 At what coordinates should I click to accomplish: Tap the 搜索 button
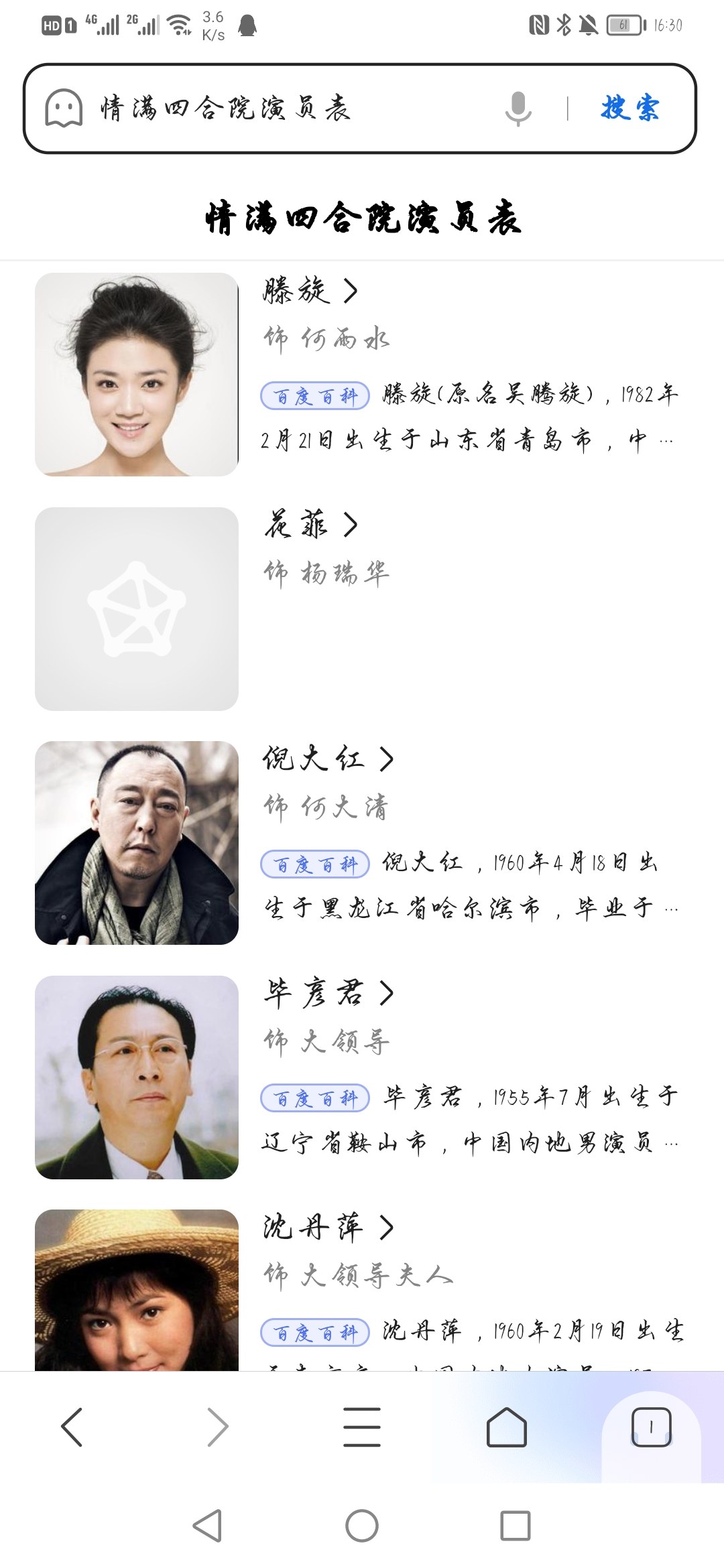629,109
